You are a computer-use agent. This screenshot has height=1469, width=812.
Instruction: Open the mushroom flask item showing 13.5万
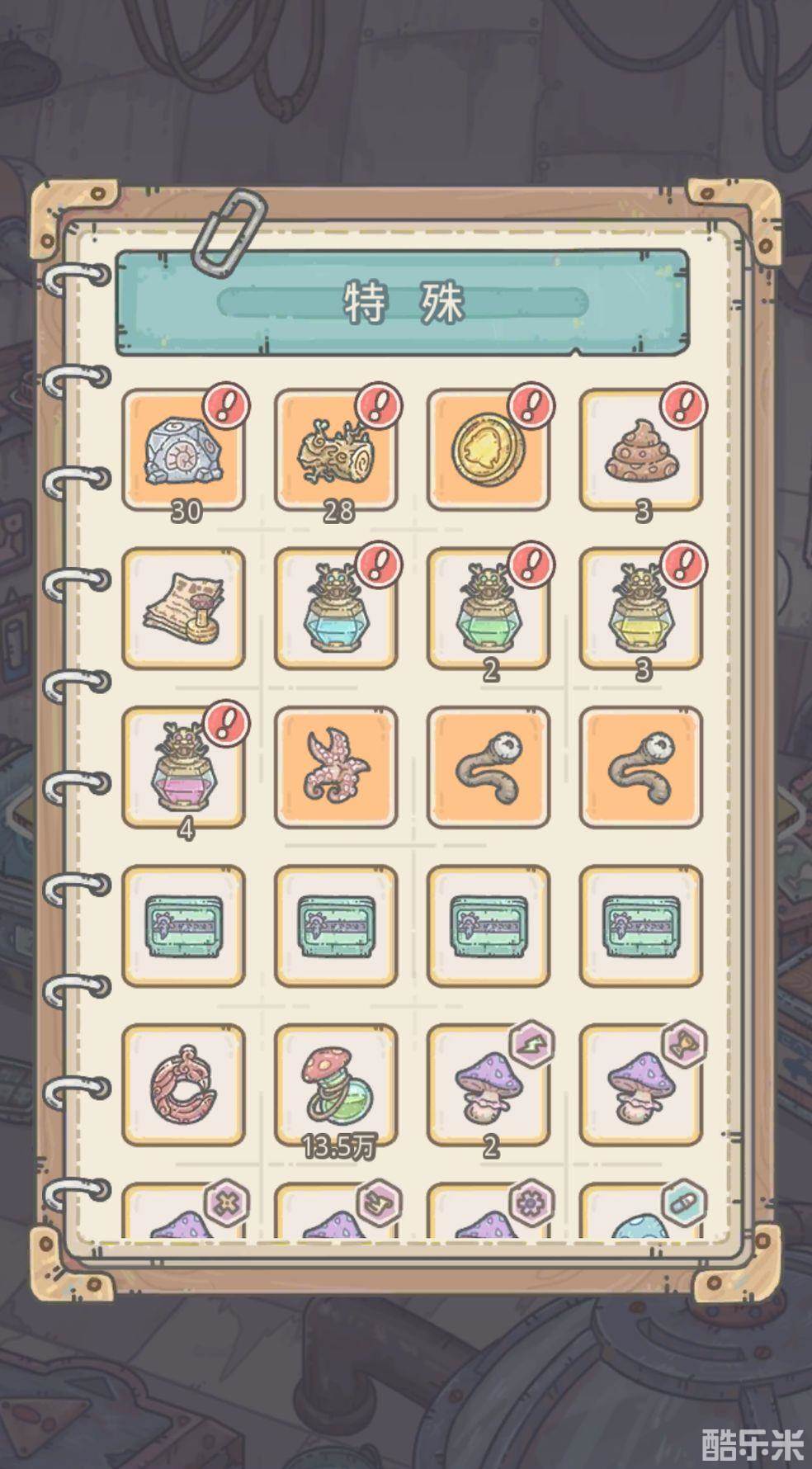pos(336,1084)
